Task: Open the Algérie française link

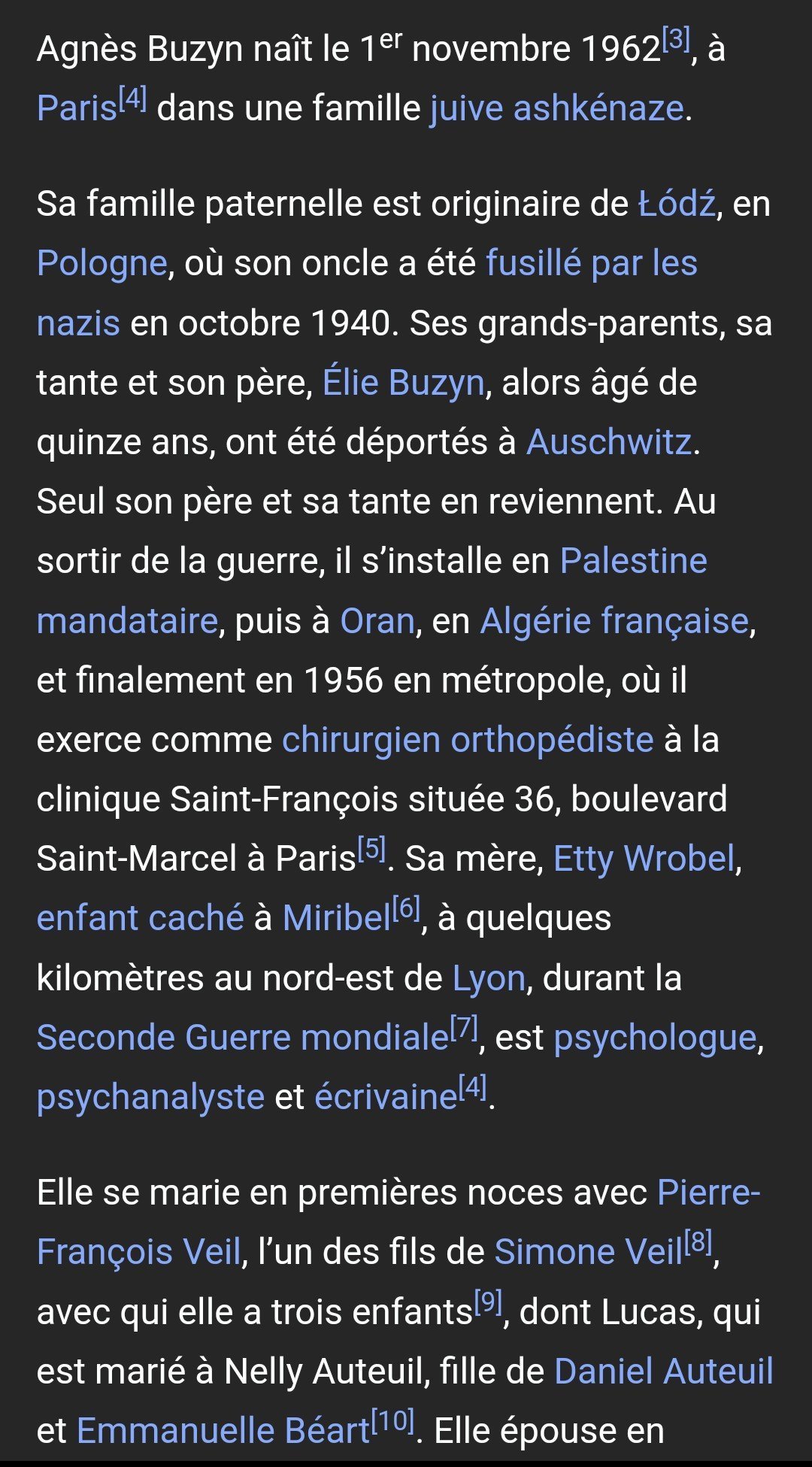Action: pyautogui.click(x=614, y=621)
